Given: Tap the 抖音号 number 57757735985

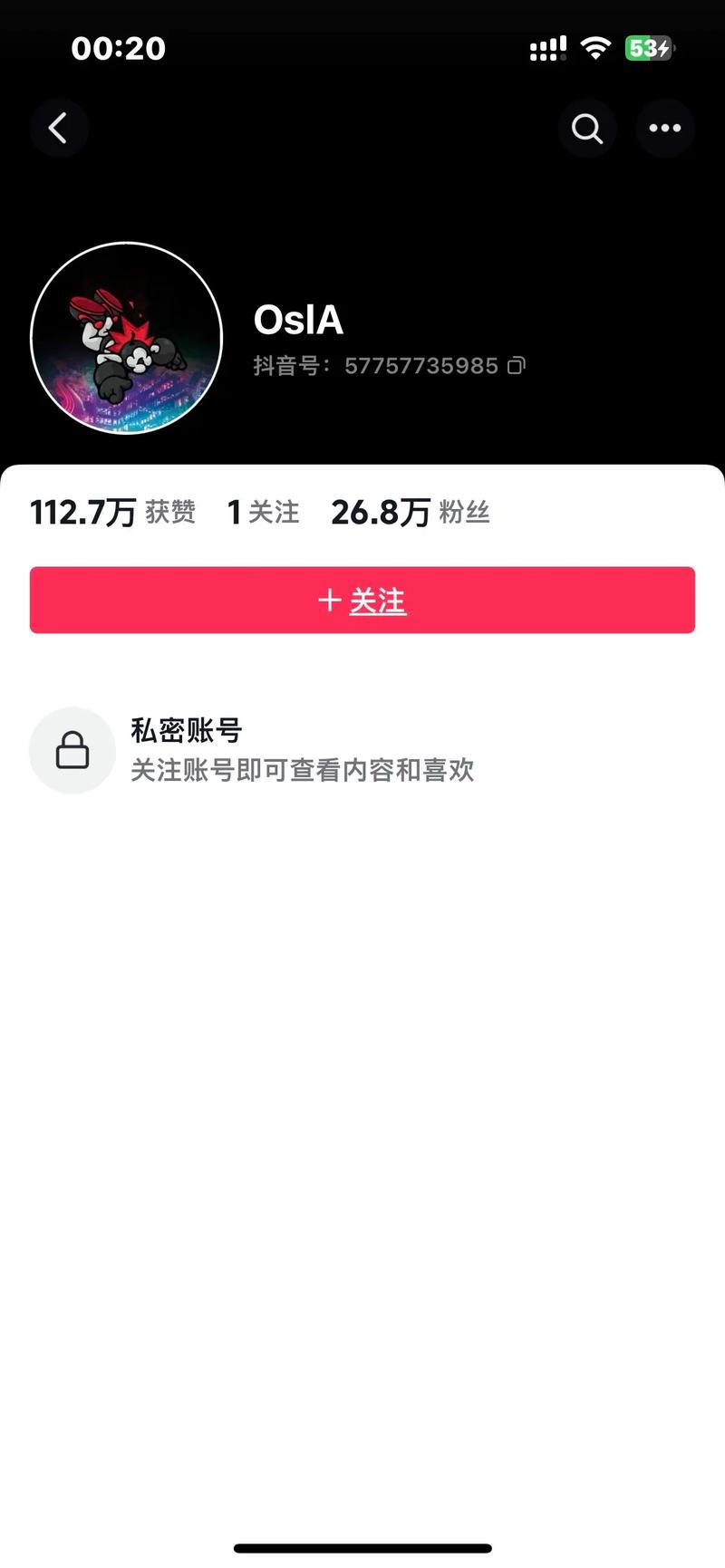Looking at the screenshot, I should coord(420,365).
